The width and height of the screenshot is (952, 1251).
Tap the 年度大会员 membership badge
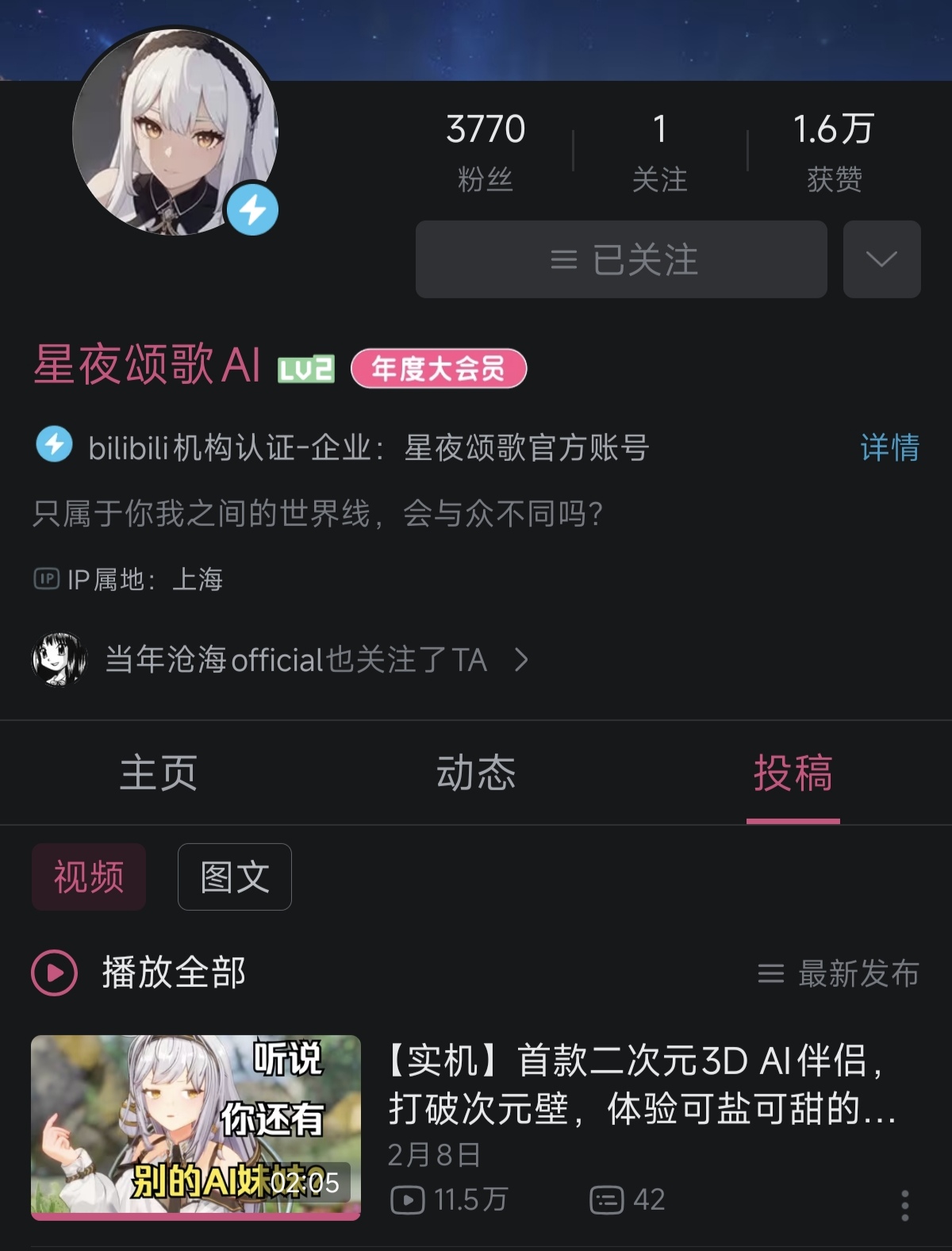(x=439, y=369)
